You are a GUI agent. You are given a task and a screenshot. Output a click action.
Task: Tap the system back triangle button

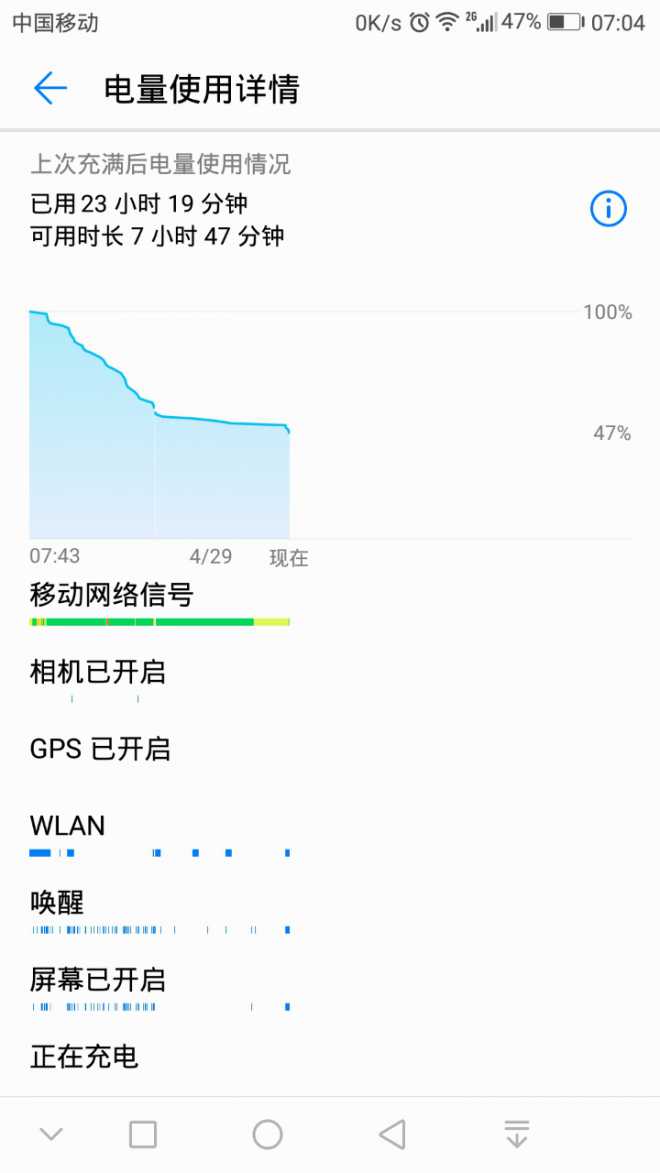coord(392,1134)
